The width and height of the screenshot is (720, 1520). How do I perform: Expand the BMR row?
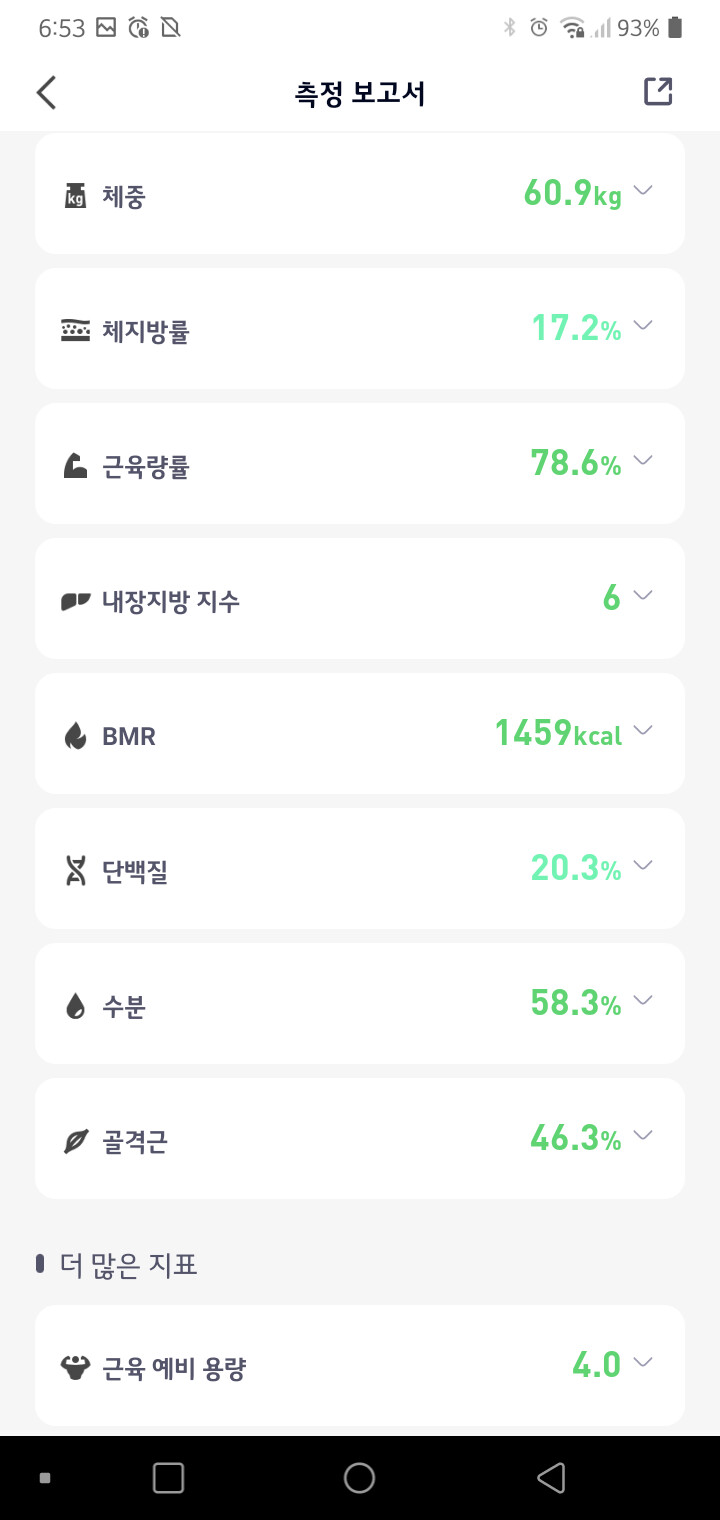643,730
